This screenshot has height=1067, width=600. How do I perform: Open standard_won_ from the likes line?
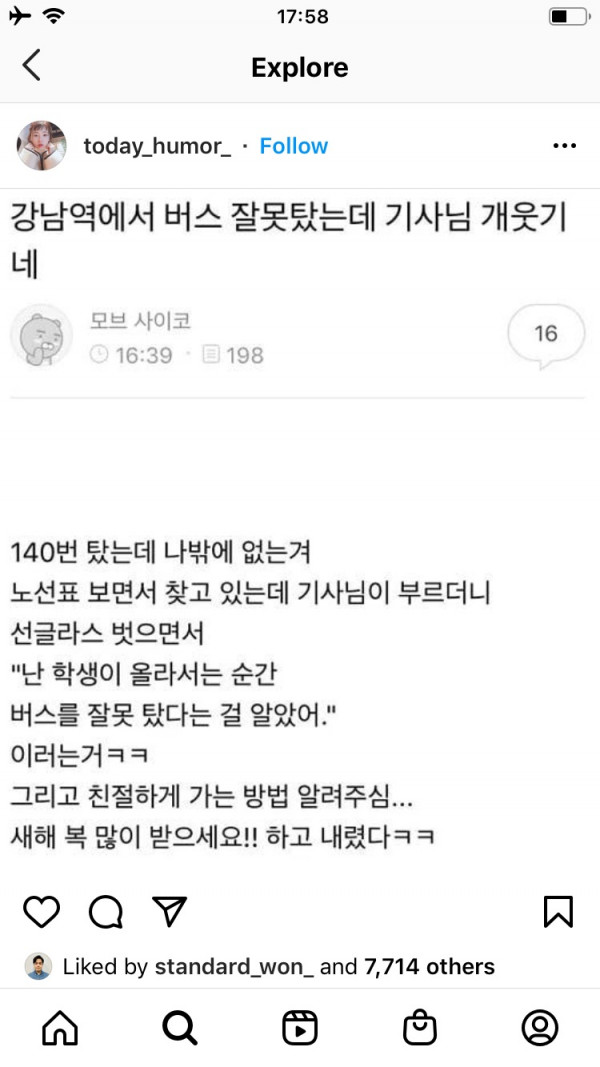(234, 967)
